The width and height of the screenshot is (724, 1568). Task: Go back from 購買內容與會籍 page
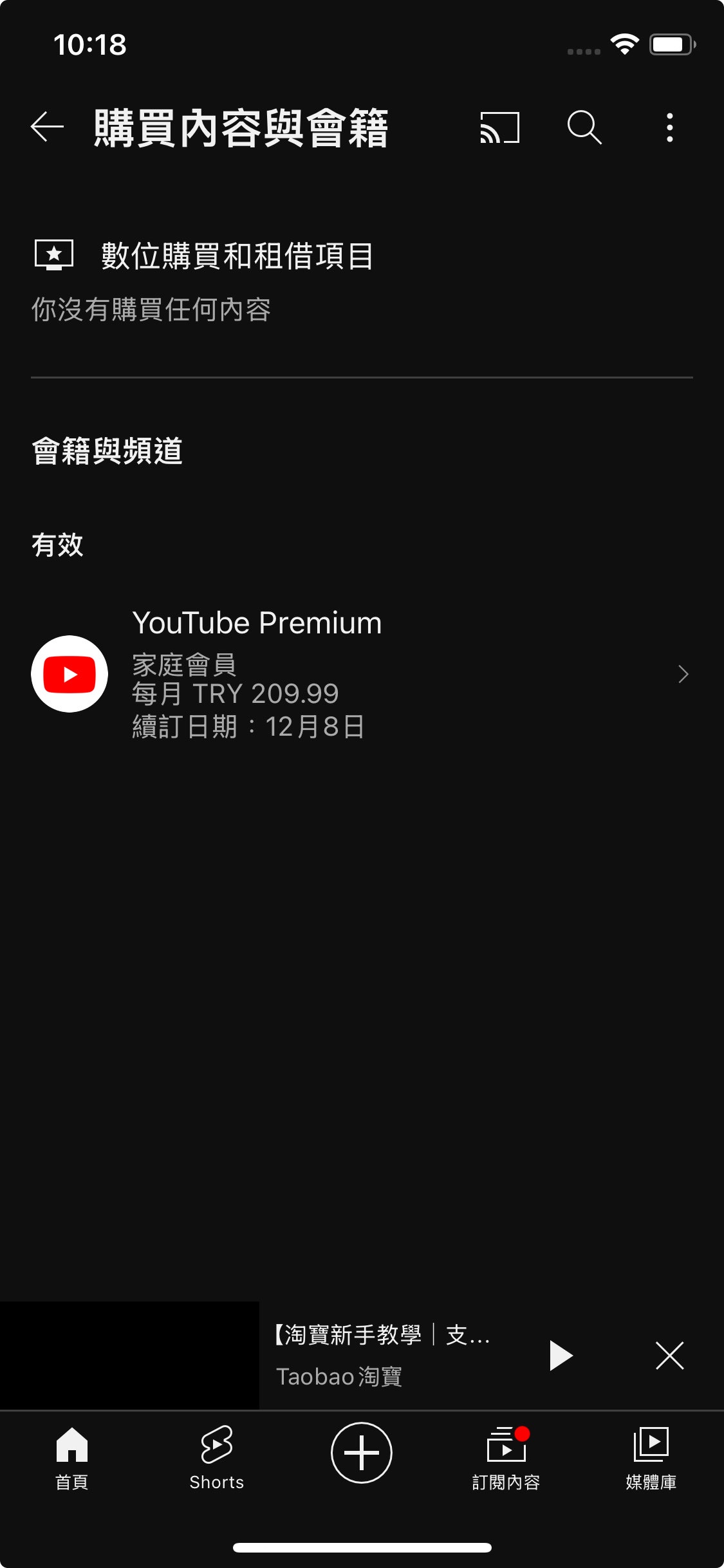(48, 127)
